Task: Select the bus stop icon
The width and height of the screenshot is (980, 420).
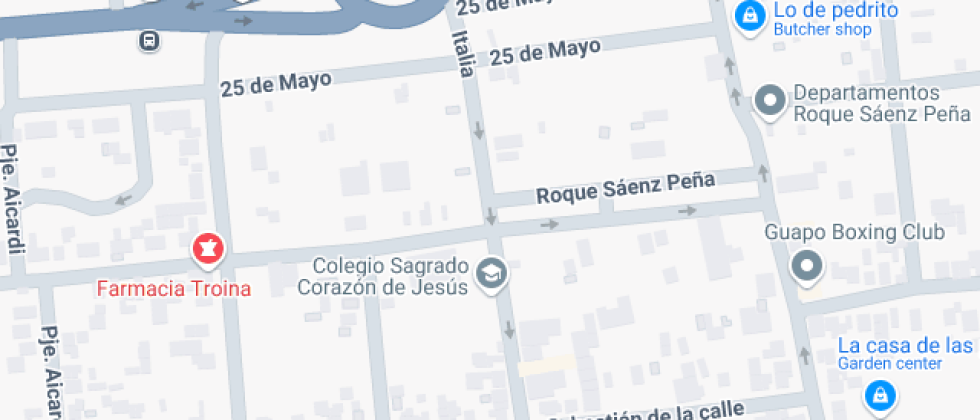Action: click(x=149, y=41)
